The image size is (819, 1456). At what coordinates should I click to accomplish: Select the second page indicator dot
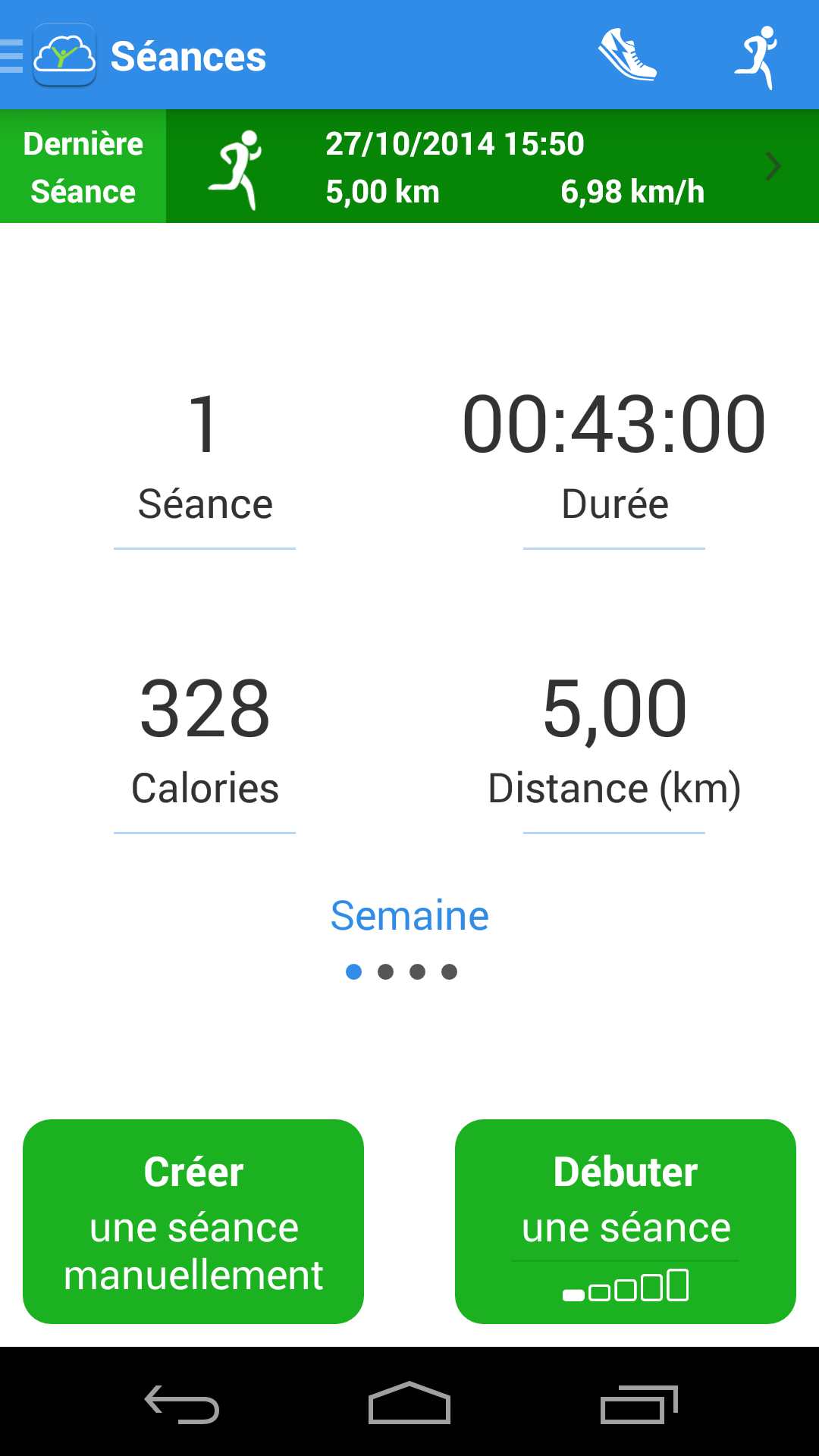(x=385, y=971)
